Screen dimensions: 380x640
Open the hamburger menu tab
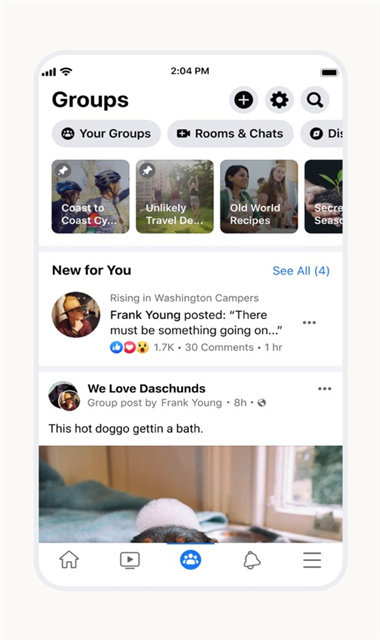[x=312, y=560]
